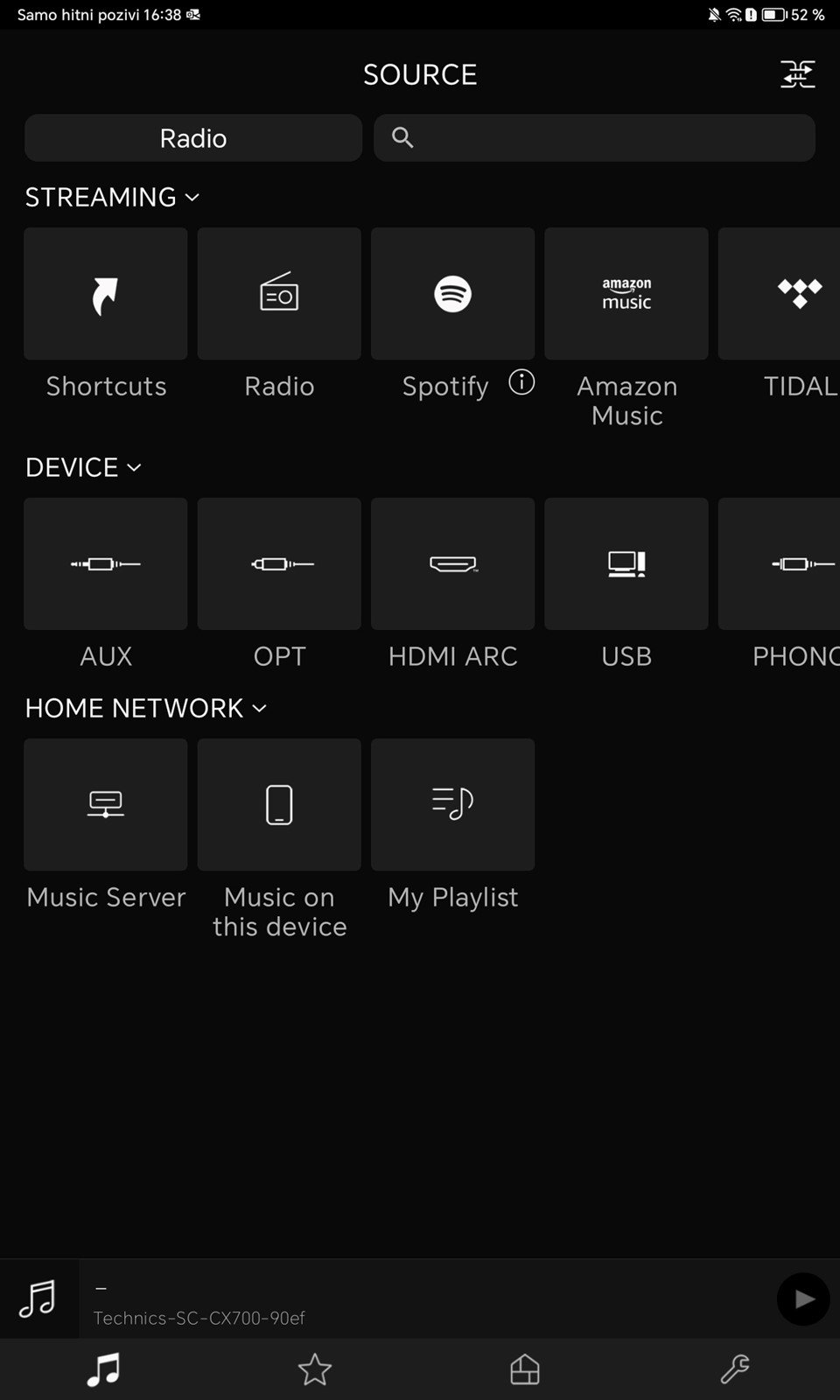This screenshot has width=840, height=1400.
Task: View Spotify info icon
Action: (521, 382)
